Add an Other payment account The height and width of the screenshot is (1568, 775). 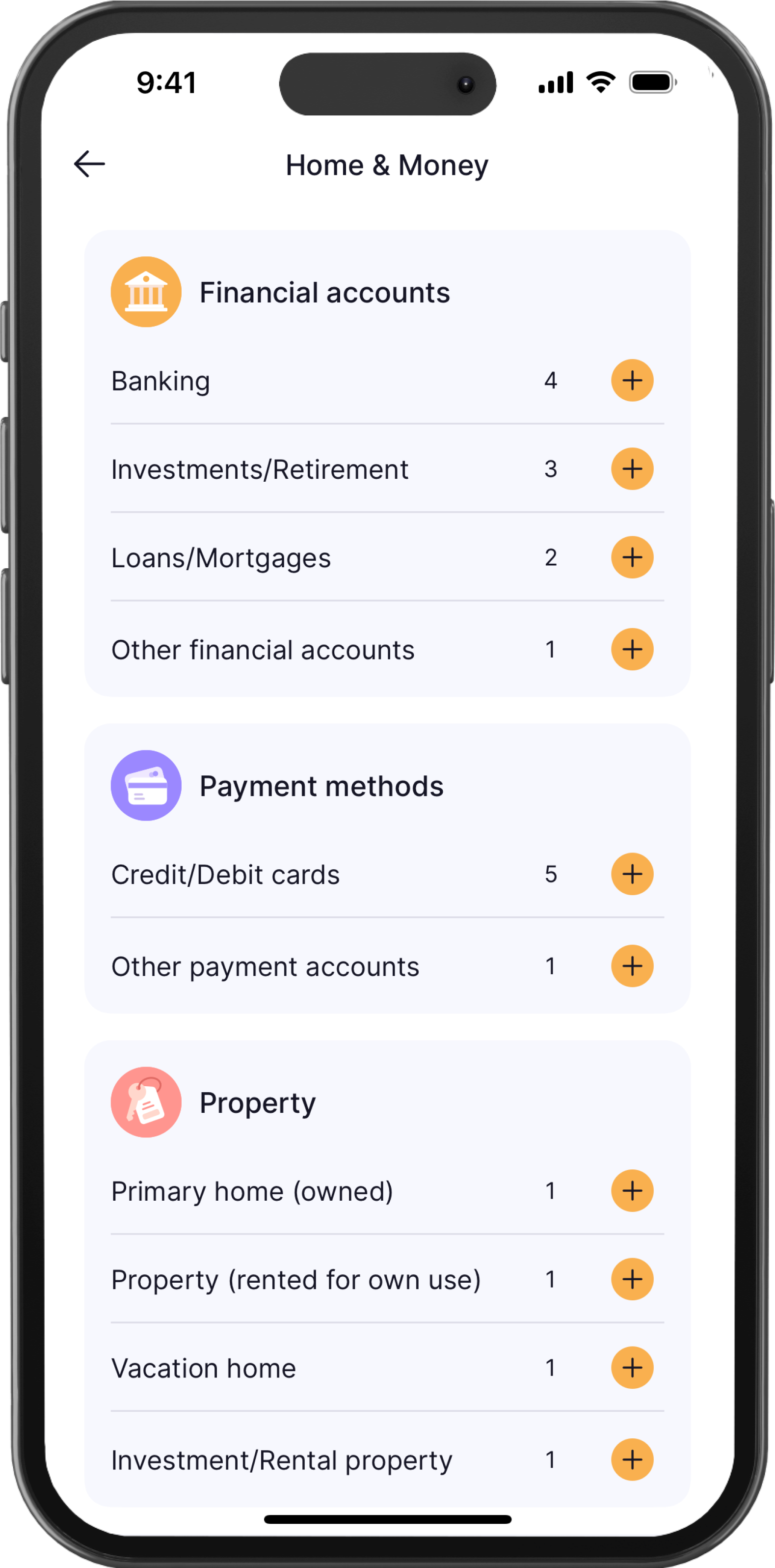coord(632,966)
